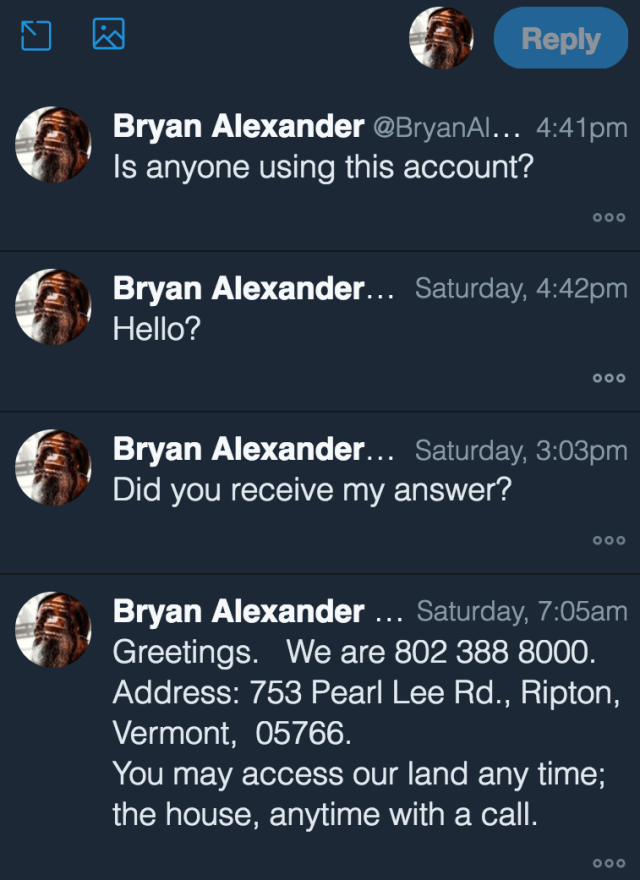Open the expand compose icon

coord(36,35)
